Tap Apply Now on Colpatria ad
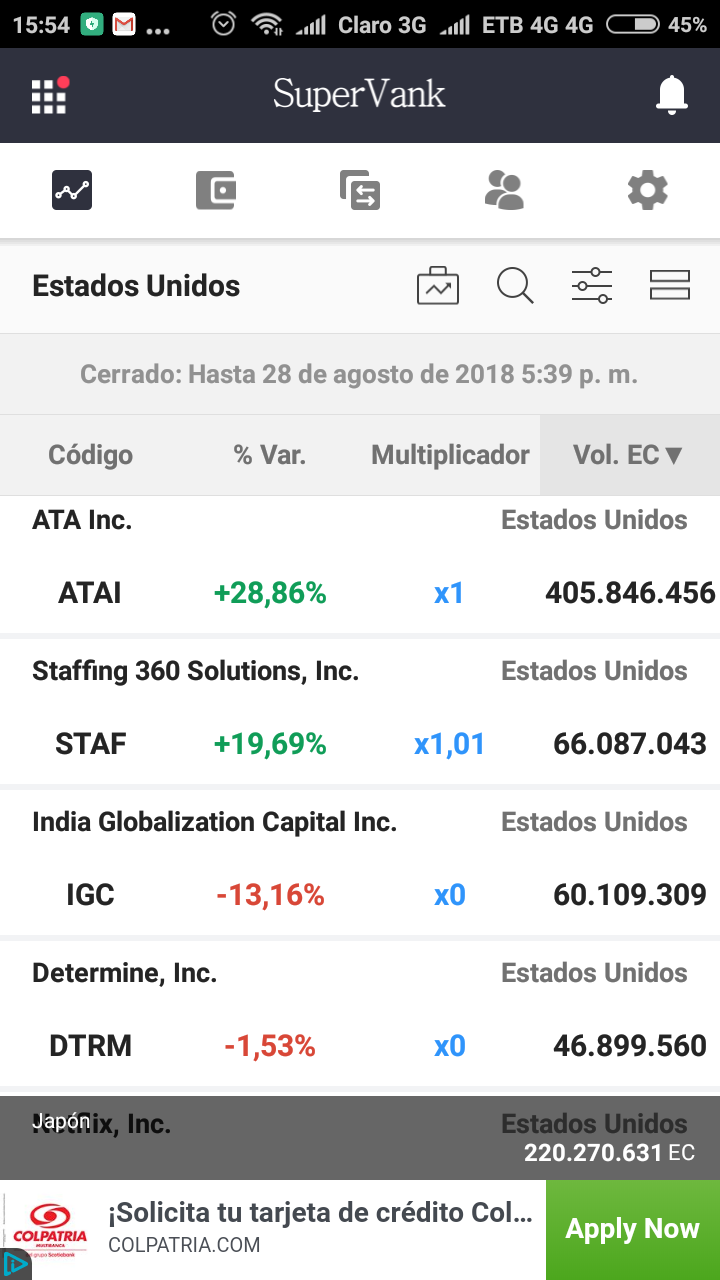The image size is (720, 1280). [x=632, y=1229]
